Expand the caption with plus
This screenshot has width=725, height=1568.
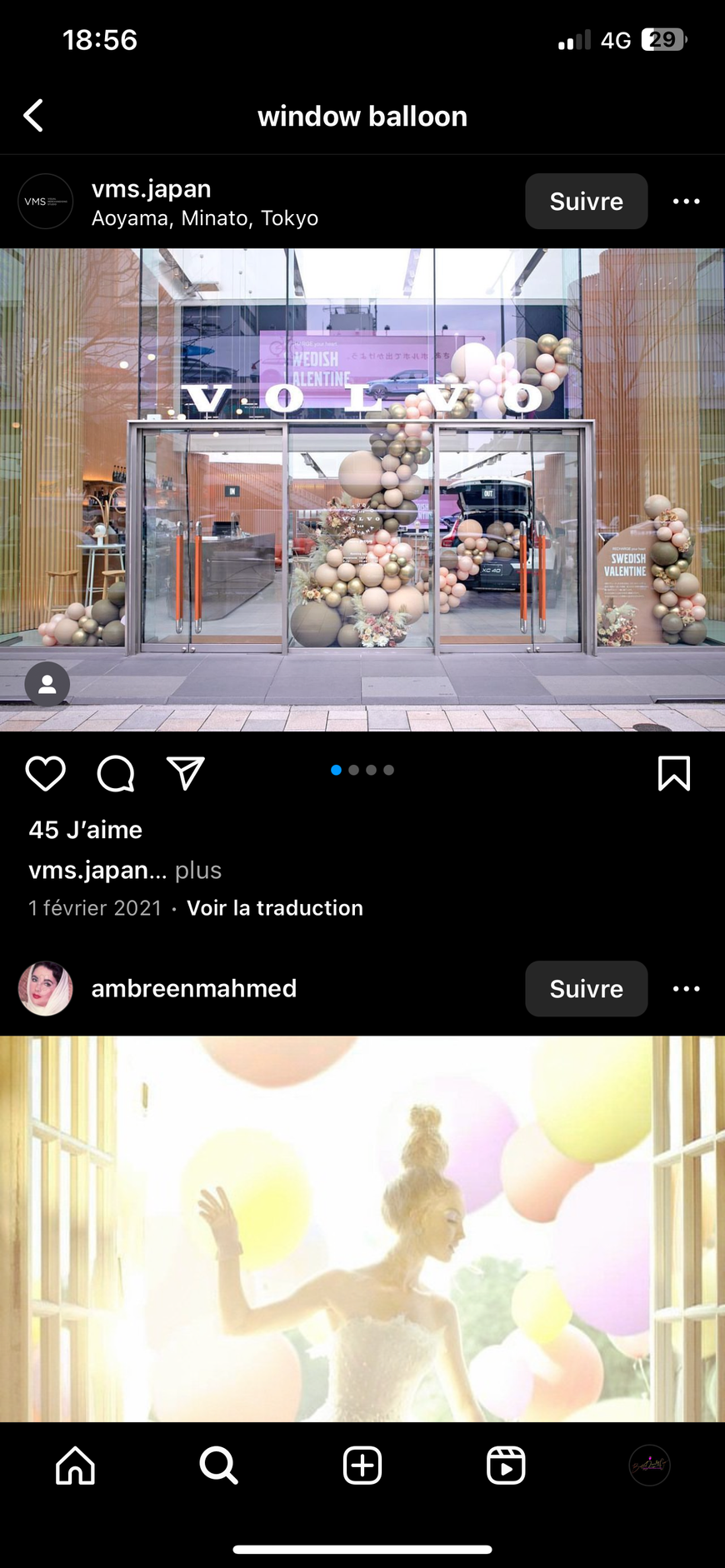pos(198,870)
